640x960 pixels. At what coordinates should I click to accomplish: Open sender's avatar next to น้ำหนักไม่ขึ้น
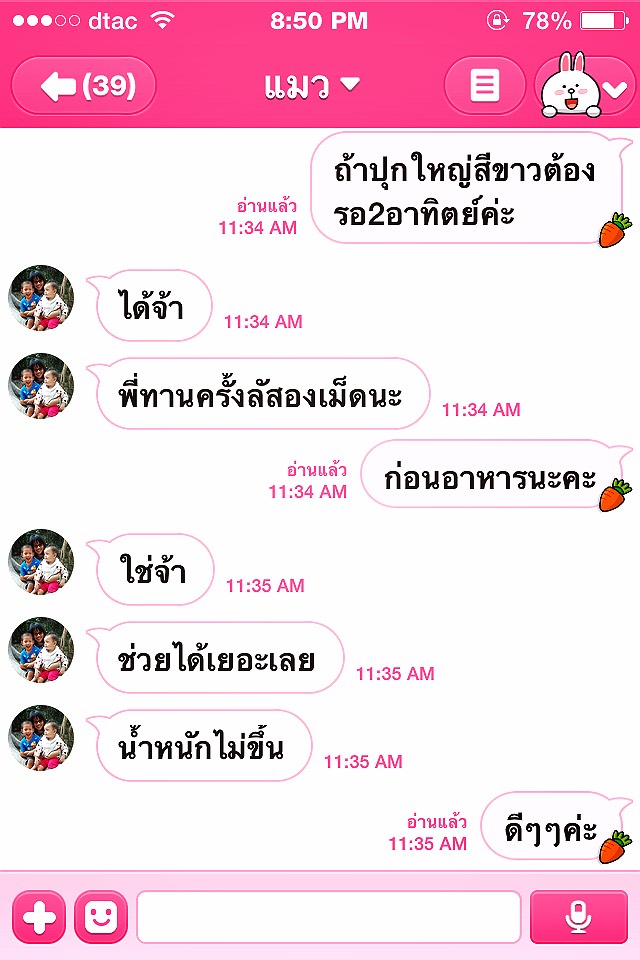pos(42,738)
